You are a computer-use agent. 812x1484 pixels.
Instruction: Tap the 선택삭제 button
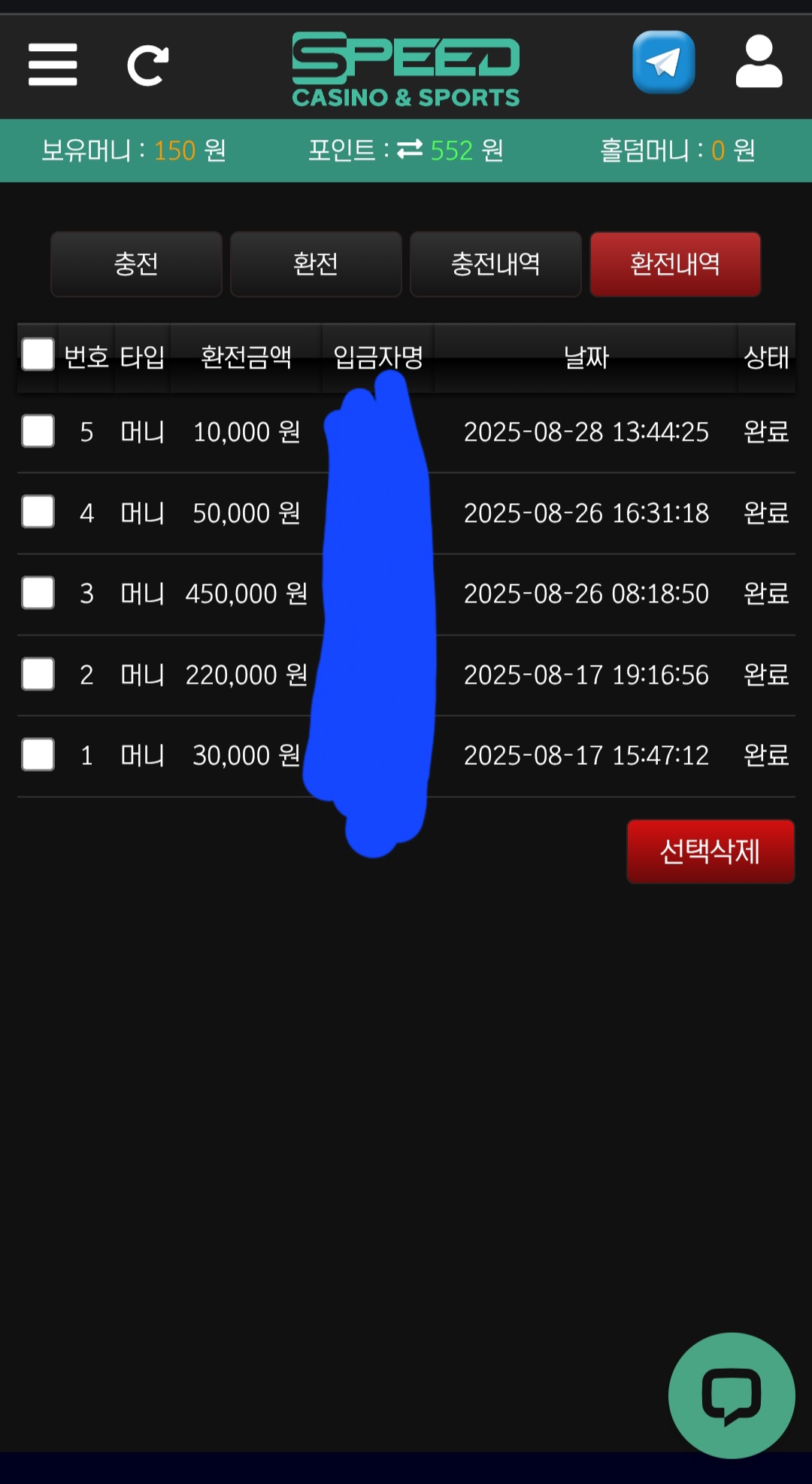[x=710, y=851]
